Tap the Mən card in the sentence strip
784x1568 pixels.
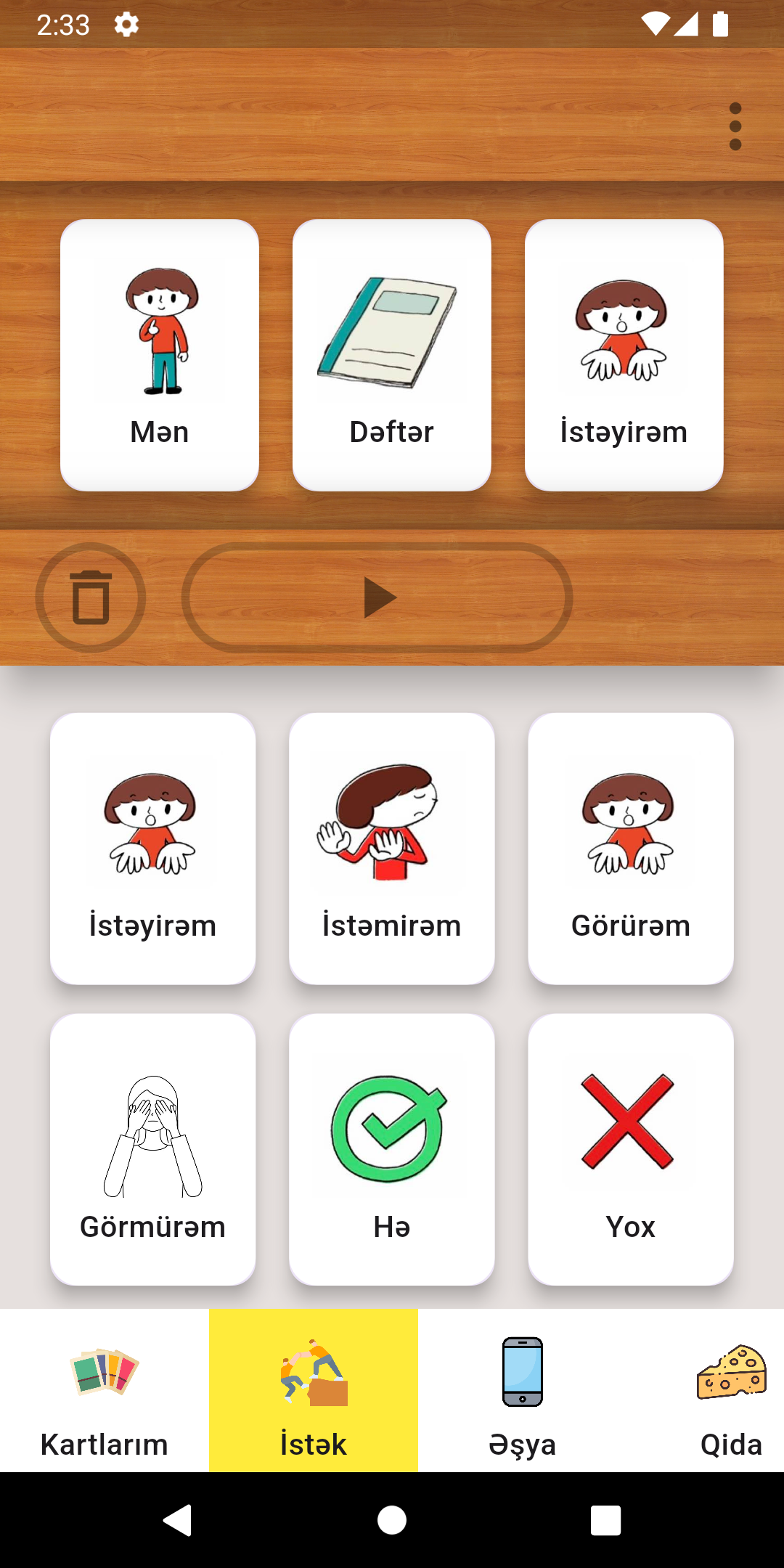click(x=160, y=355)
